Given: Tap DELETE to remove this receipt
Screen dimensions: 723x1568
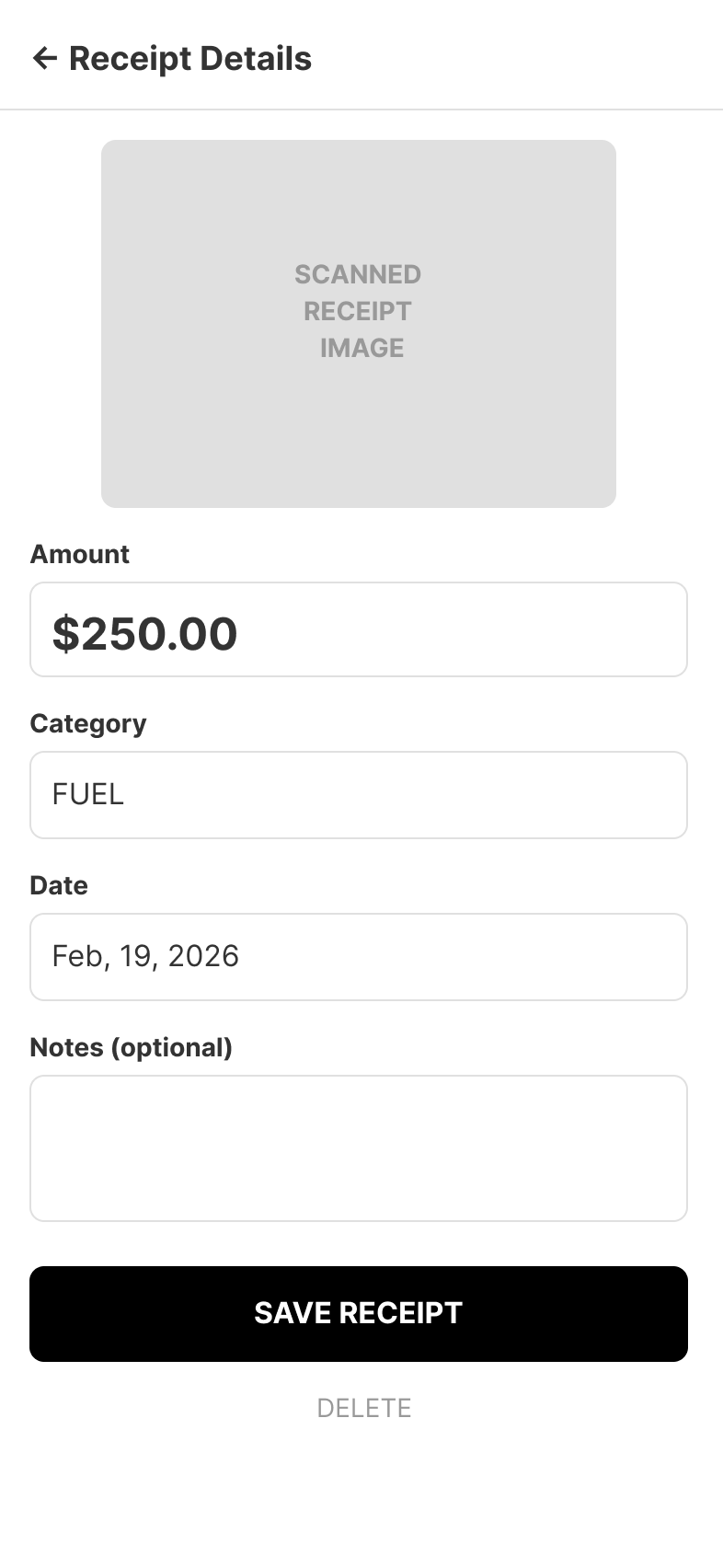Looking at the screenshot, I should [363, 1408].
